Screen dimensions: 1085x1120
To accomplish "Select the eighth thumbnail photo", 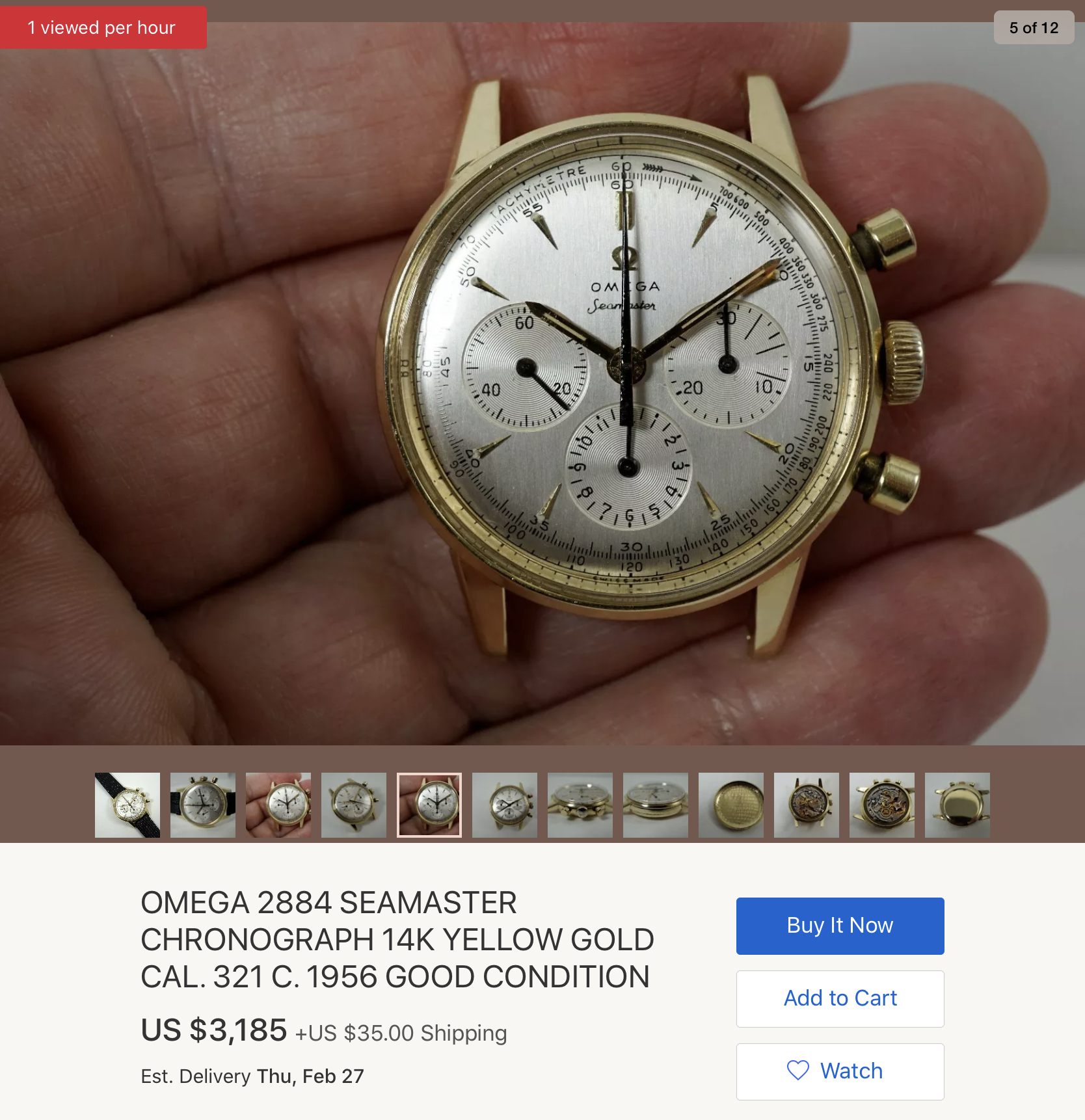I will pos(656,805).
